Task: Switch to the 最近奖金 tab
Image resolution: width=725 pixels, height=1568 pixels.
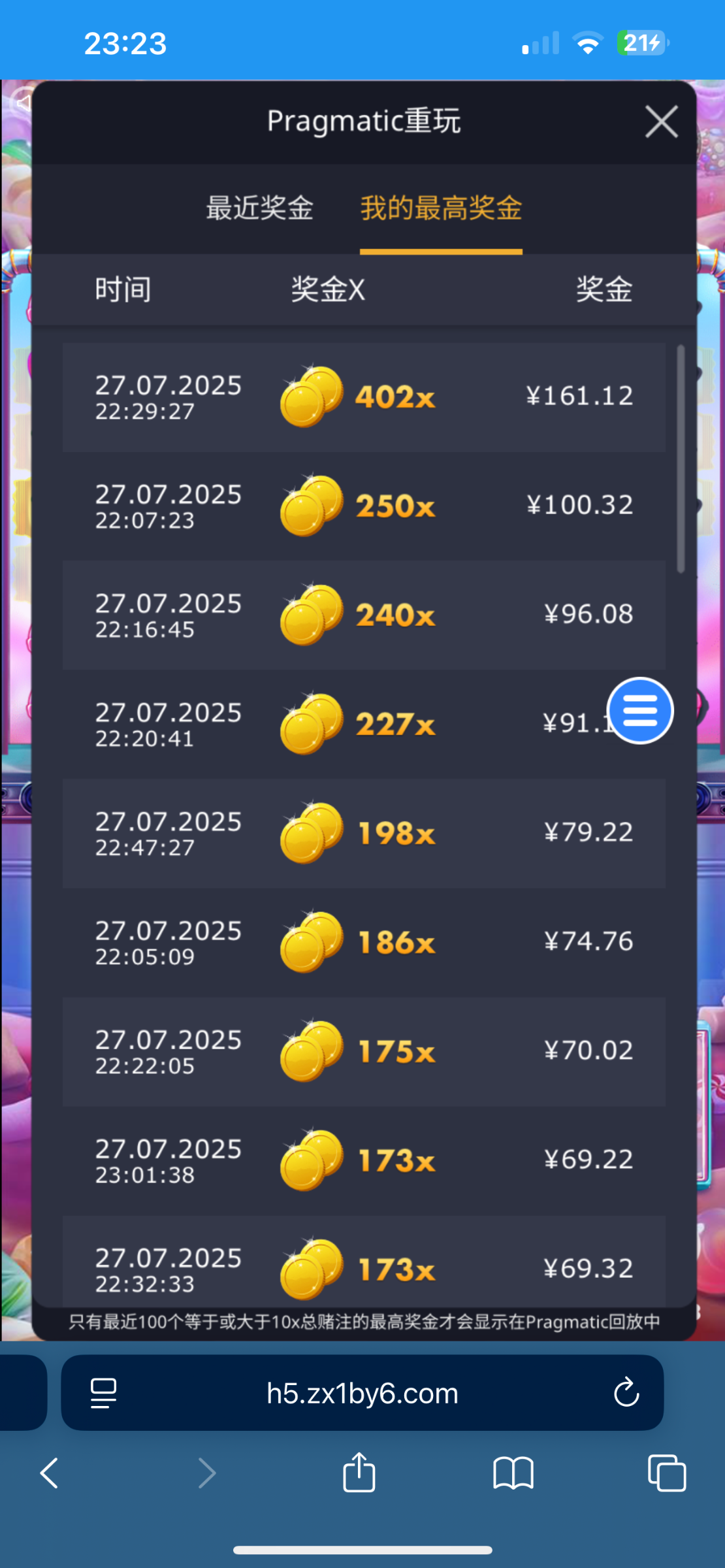Action: [x=259, y=208]
